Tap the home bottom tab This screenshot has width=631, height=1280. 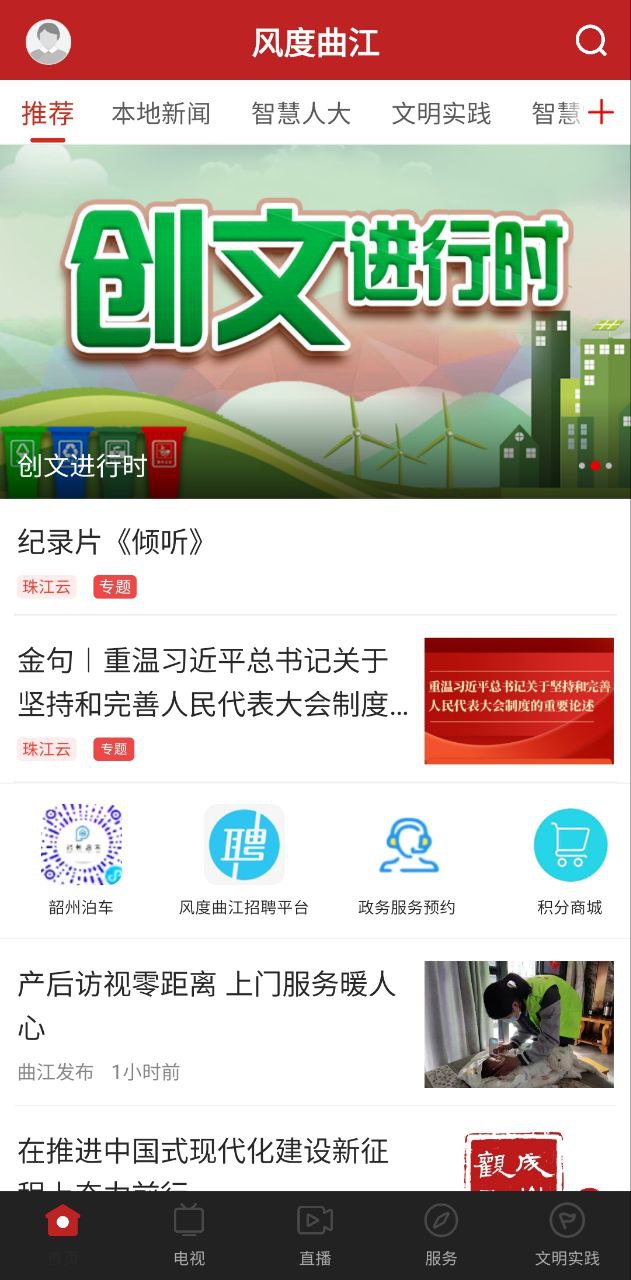(62, 1235)
